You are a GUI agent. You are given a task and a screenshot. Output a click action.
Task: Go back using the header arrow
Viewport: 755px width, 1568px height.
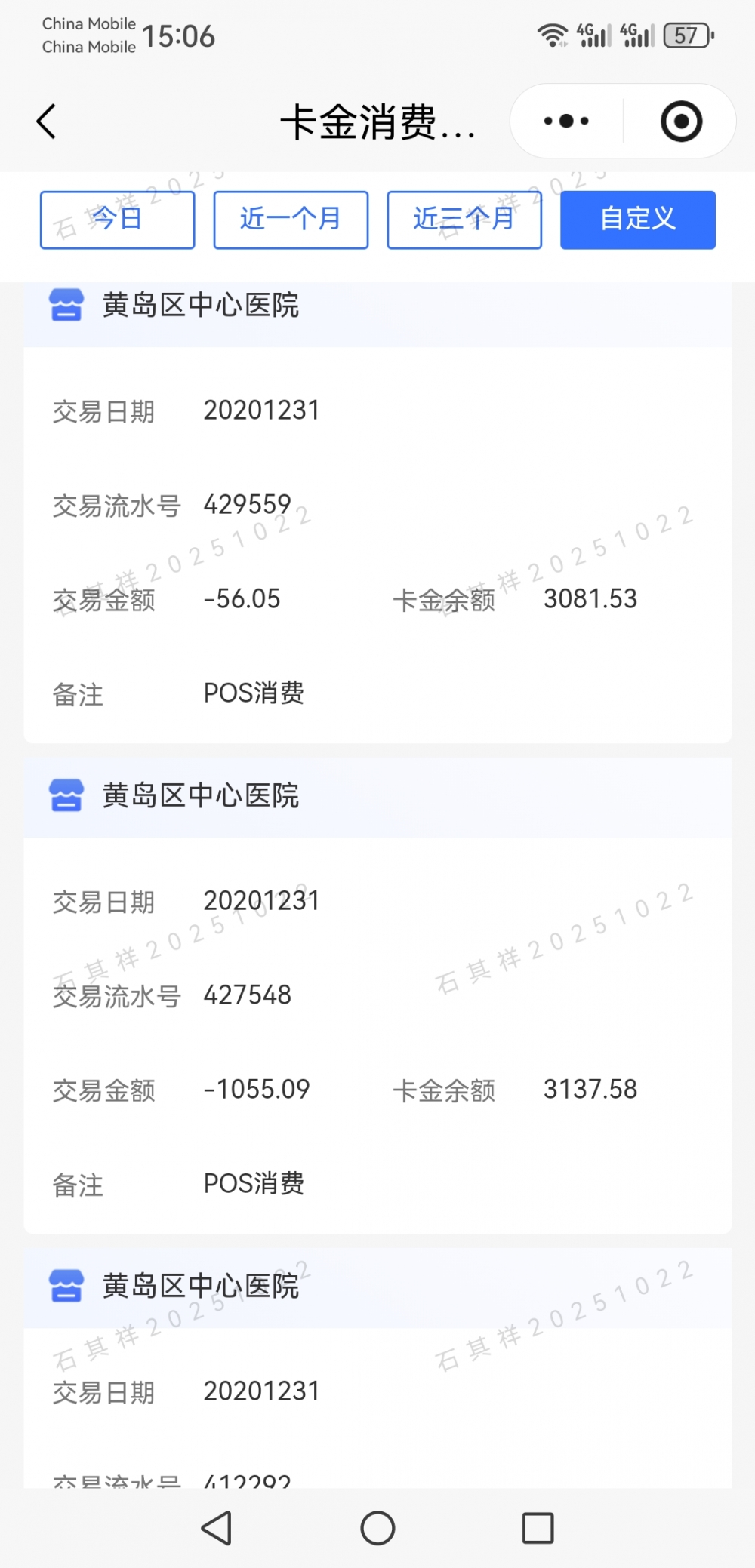[47, 121]
